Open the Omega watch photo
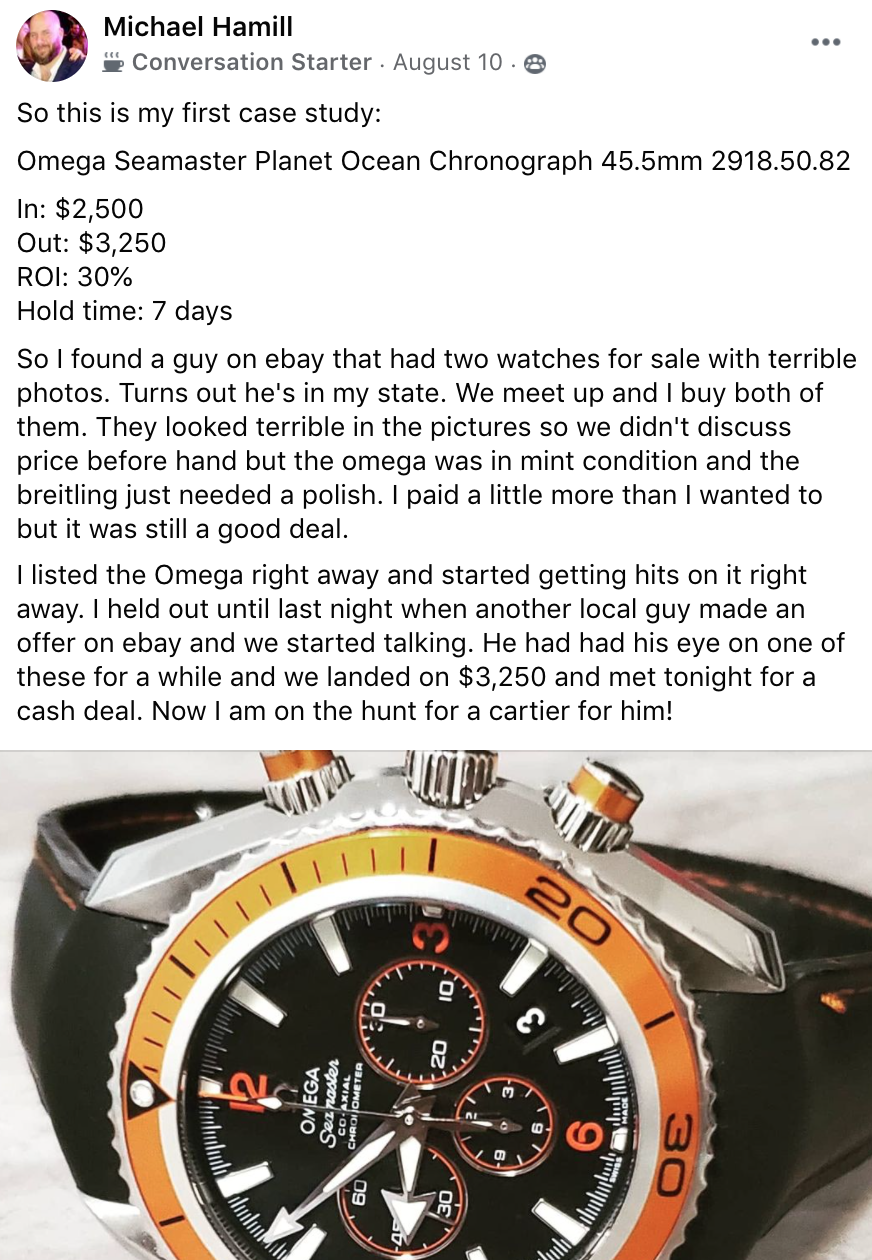This screenshot has height=1260, width=872. click(436, 1005)
